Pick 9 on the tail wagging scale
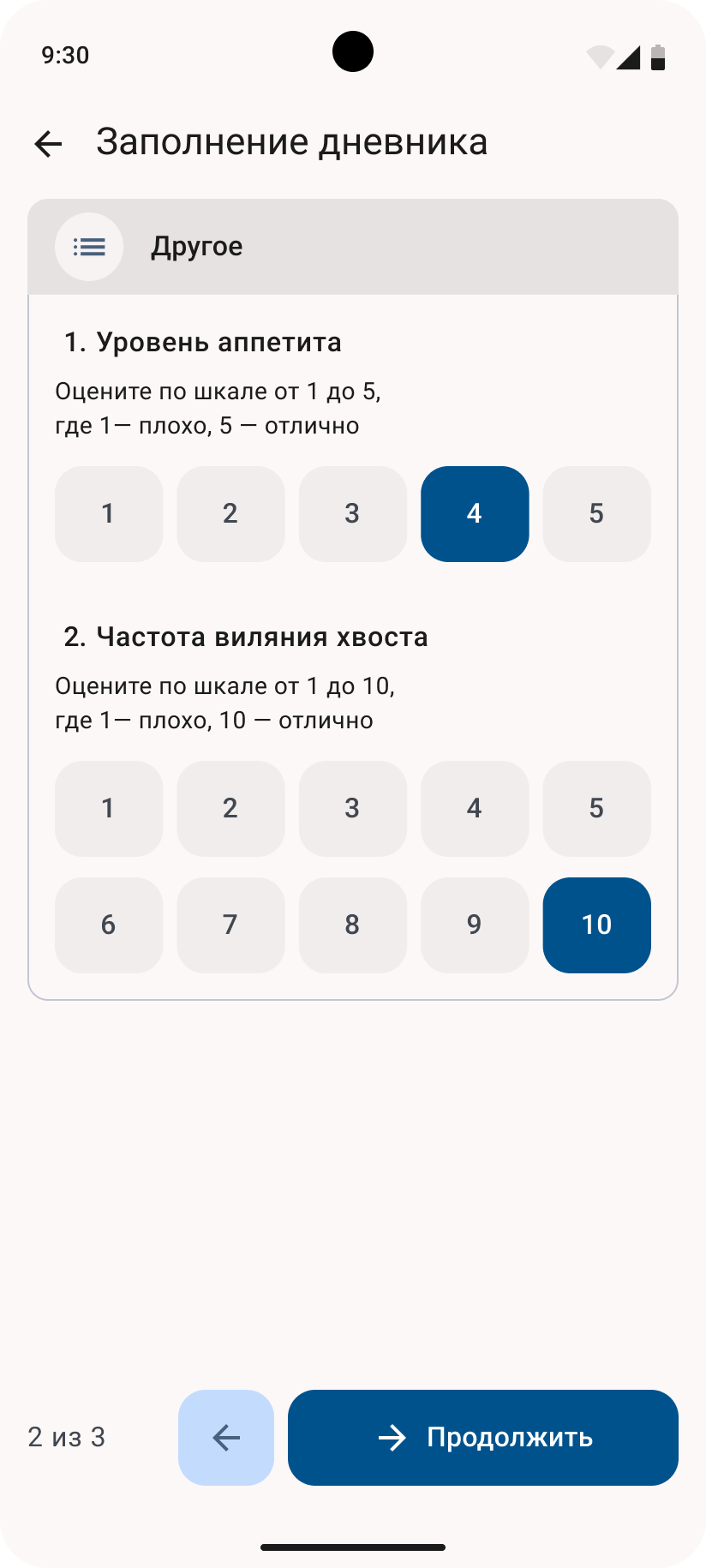This screenshot has height=1568, width=706. 475,925
